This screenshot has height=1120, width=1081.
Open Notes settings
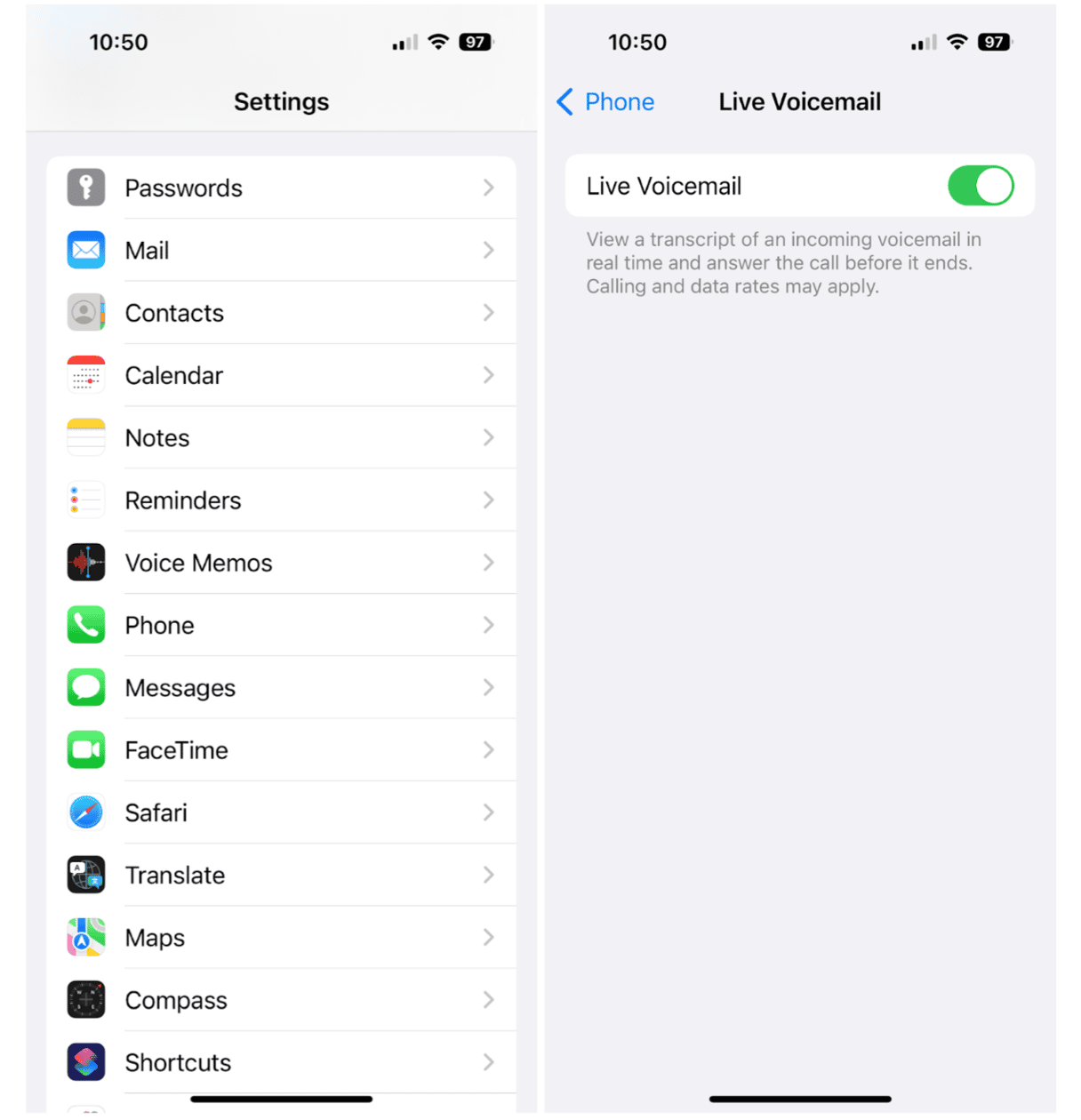pyautogui.click(x=281, y=437)
